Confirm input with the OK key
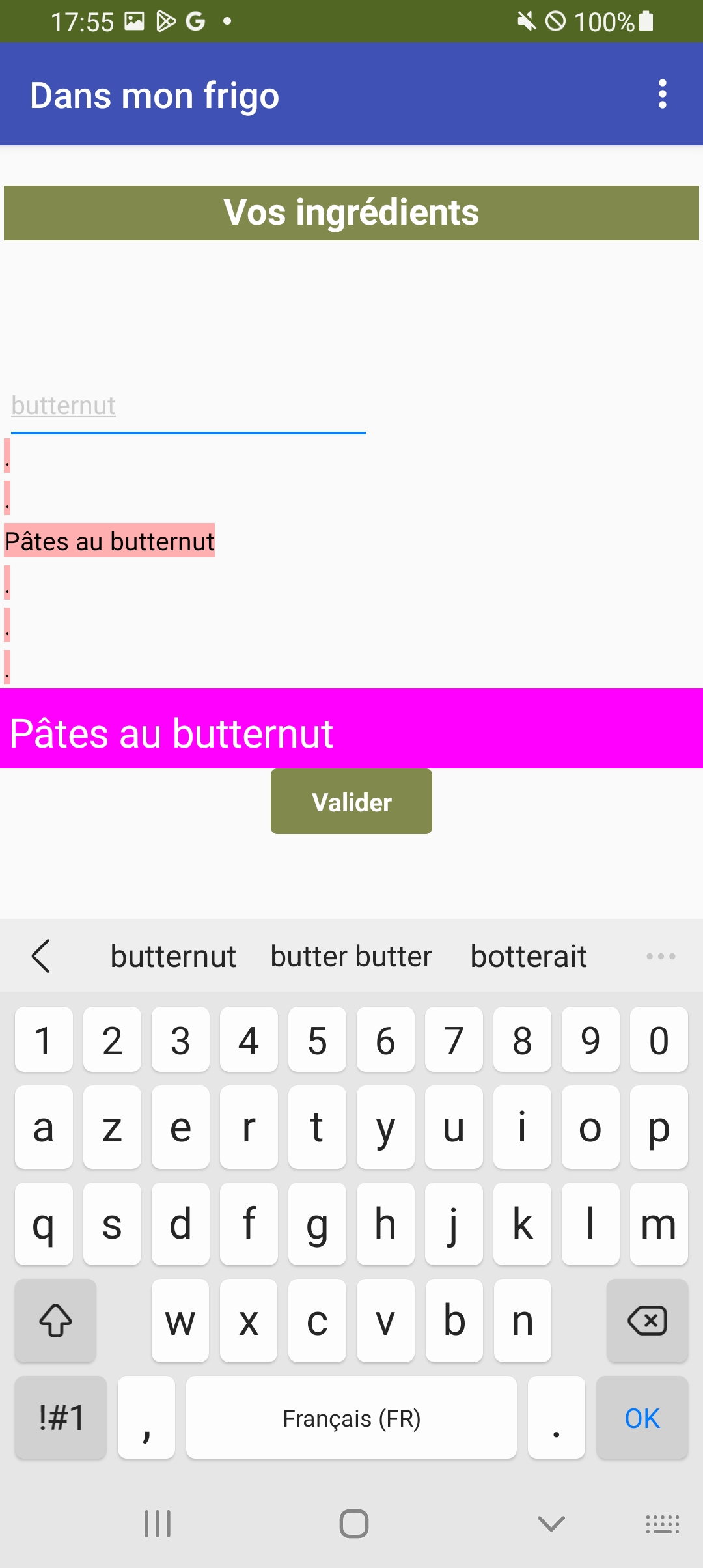The width and height of the screenshot is (703, 1568). pos(642,1418)
